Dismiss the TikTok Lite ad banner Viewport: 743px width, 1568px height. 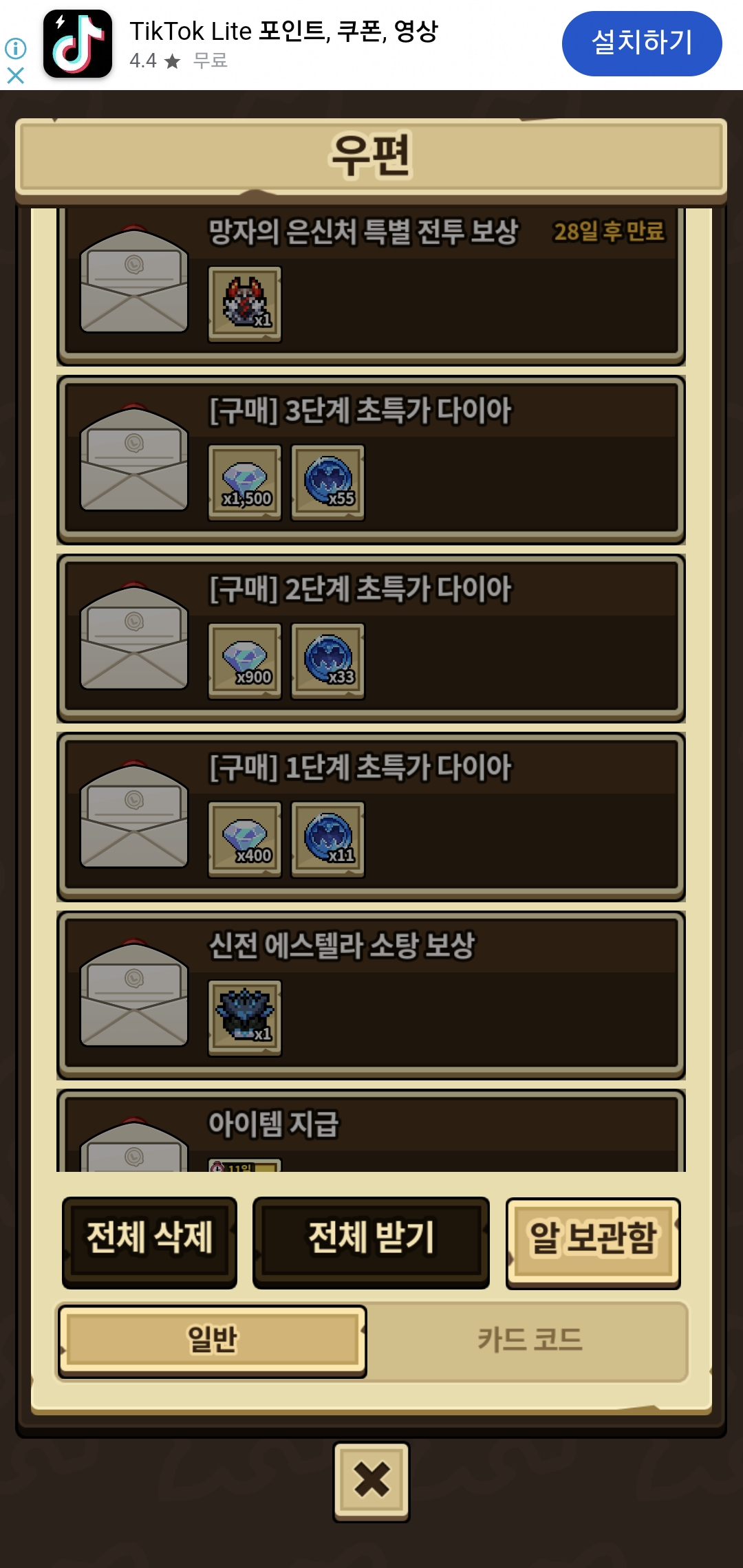click(x=15, y=75)
